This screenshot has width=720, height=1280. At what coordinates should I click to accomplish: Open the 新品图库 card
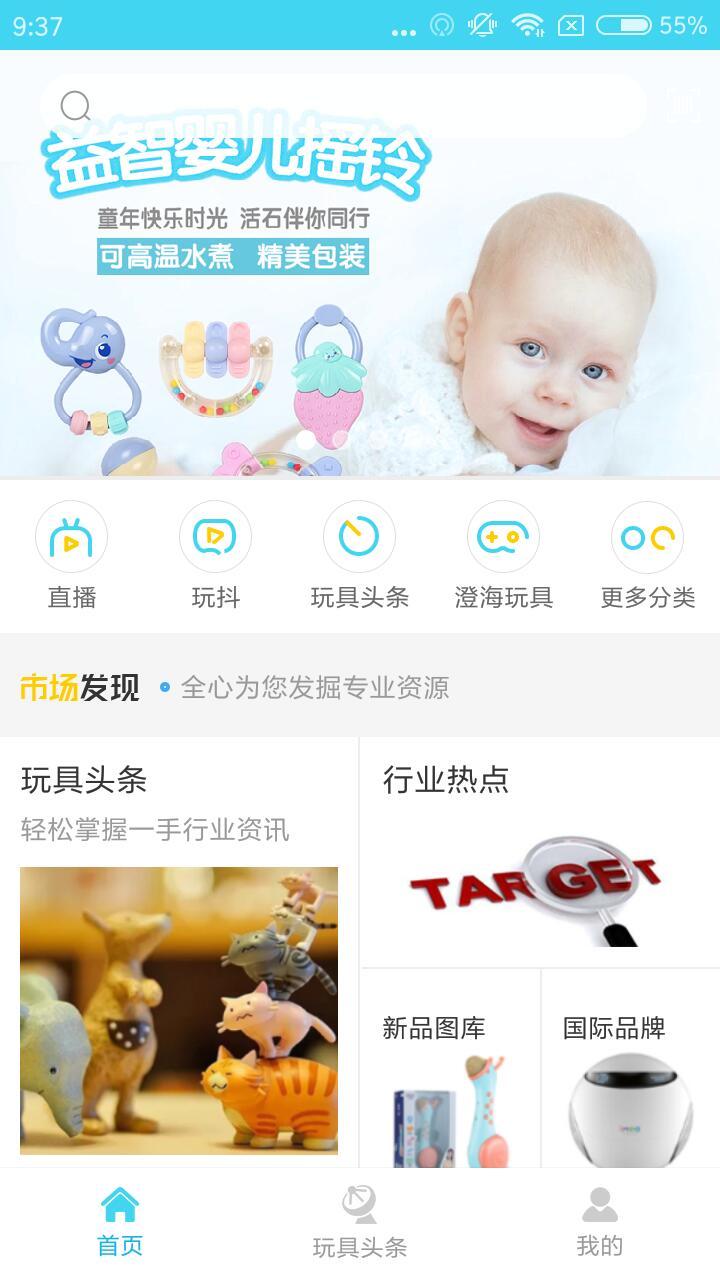450,1080
